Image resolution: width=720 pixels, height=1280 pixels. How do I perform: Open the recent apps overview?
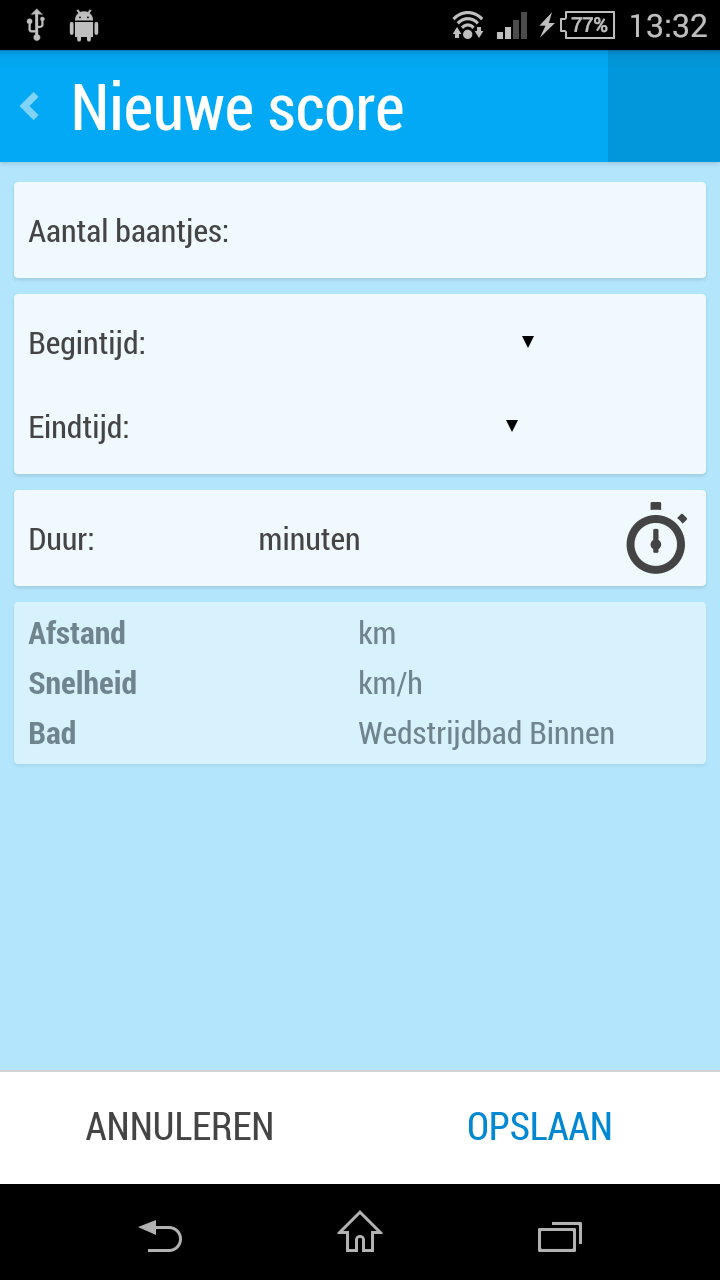coord(560,1236)
